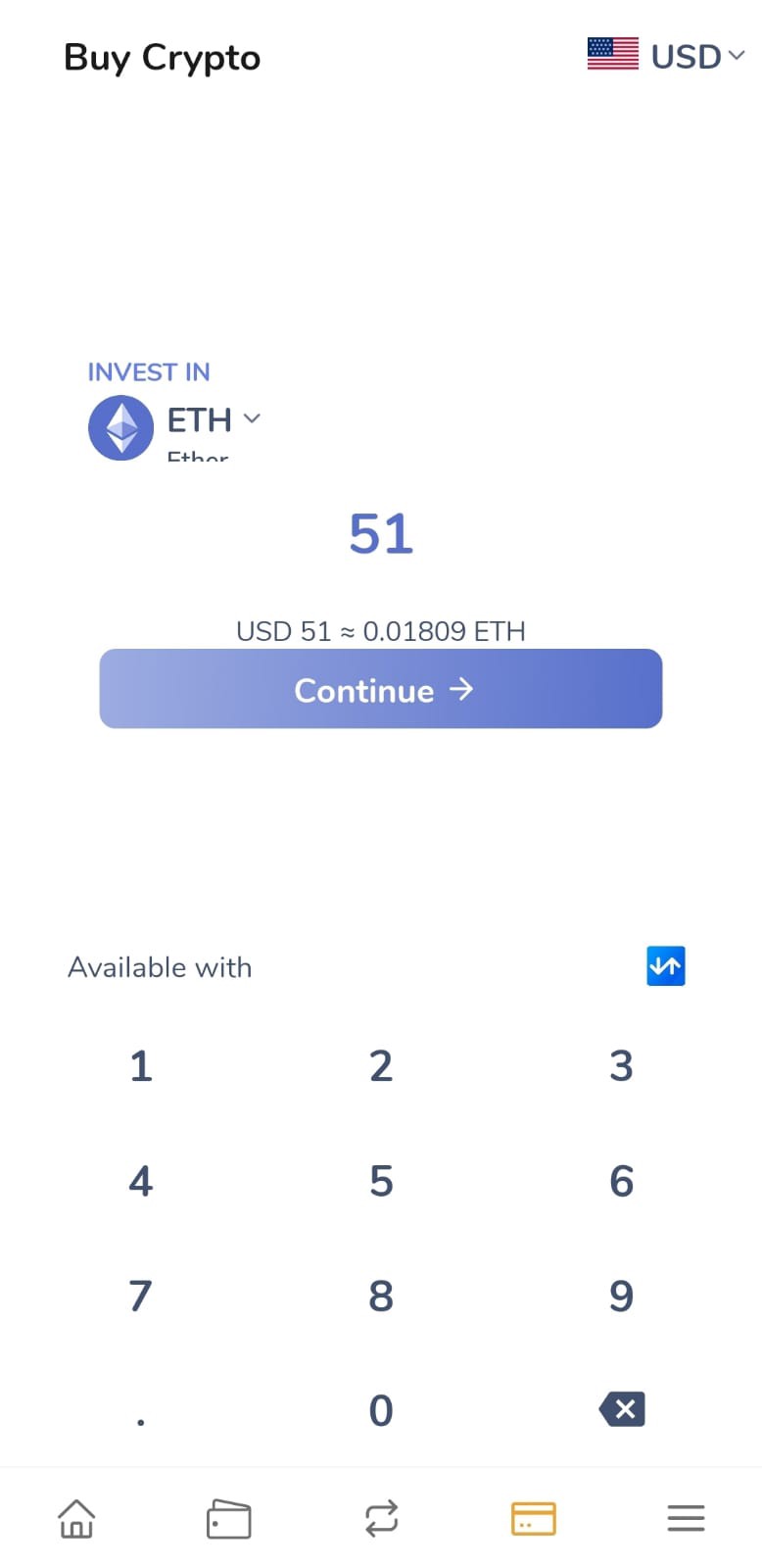
Task: Enter digit 6 on the keypad
Action: (x=621, y=1181)
